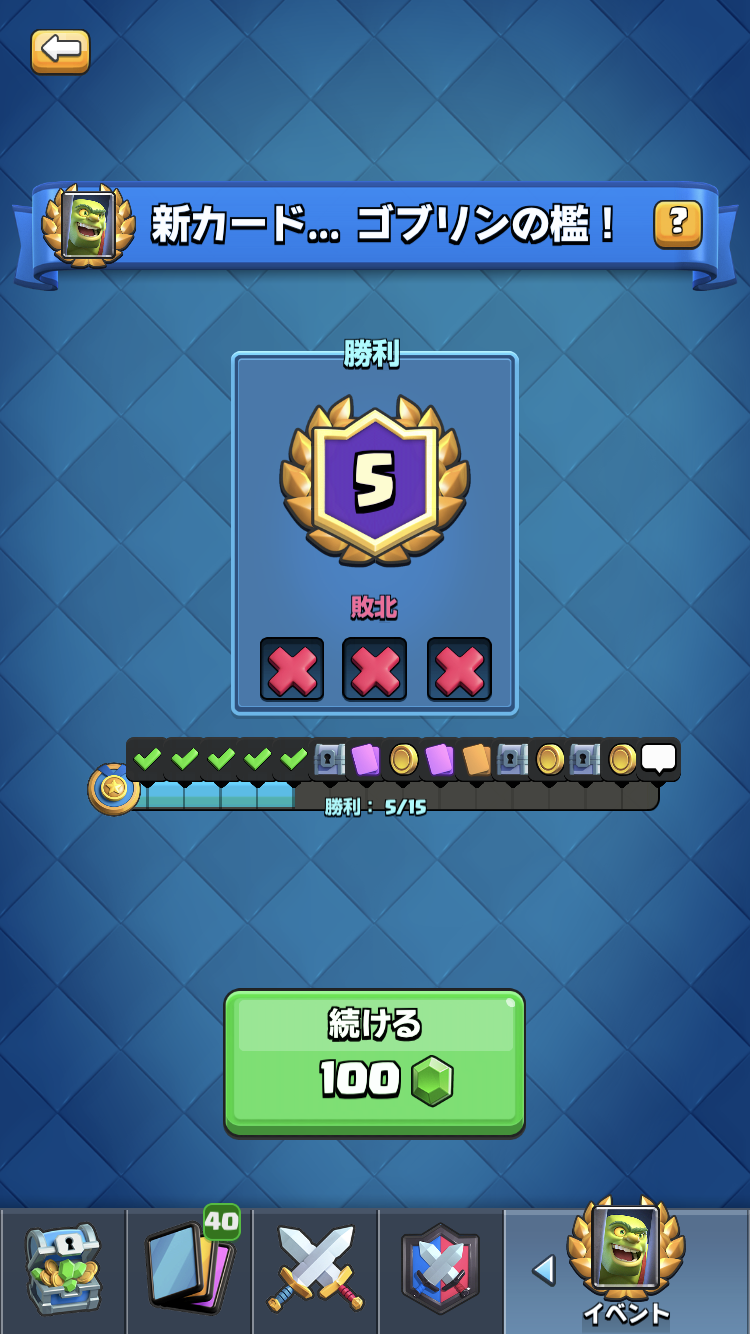Open the question mark help button

pyautogui.click(x=677, y=224)
